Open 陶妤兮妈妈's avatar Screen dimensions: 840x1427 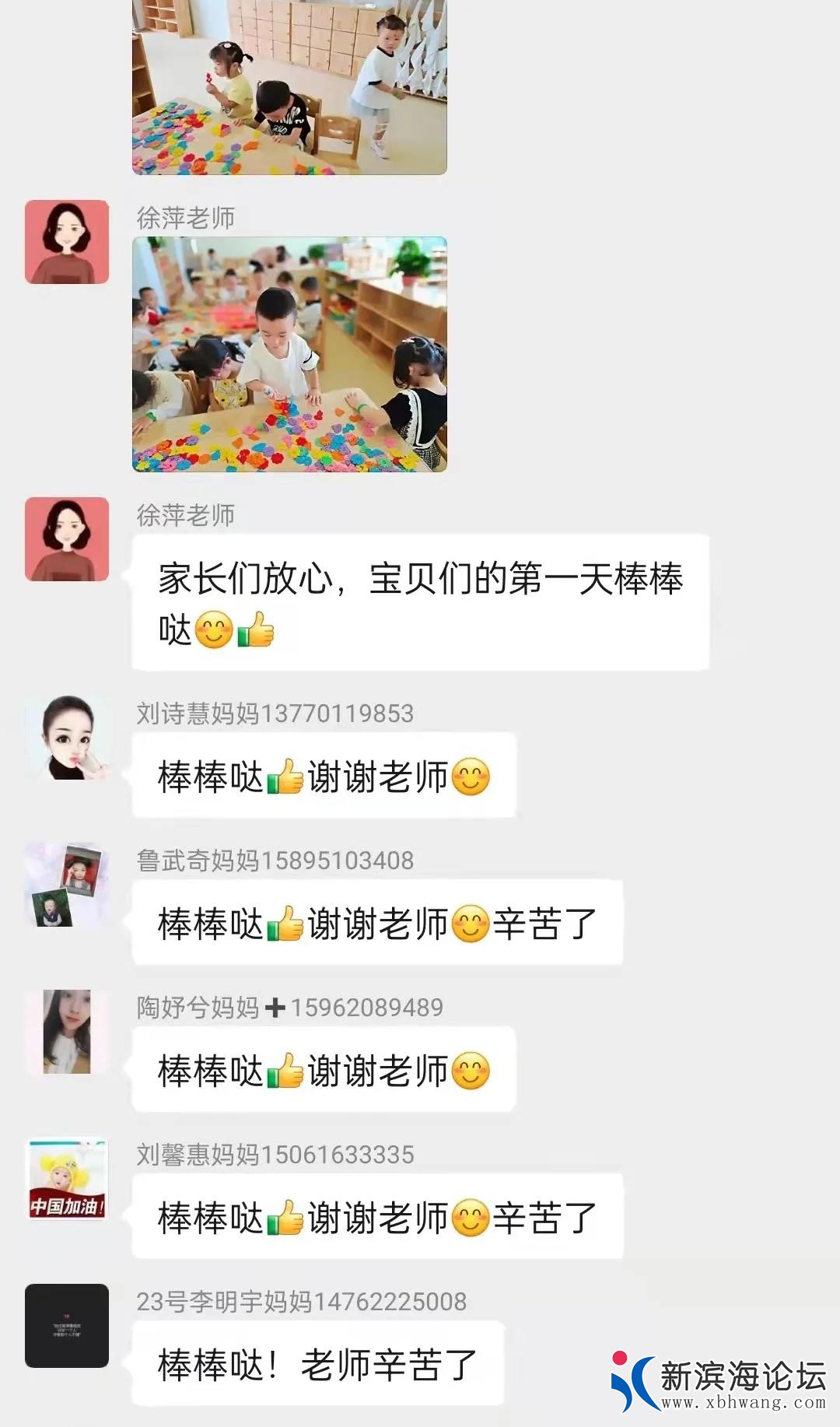click(x=67, y=1032)
